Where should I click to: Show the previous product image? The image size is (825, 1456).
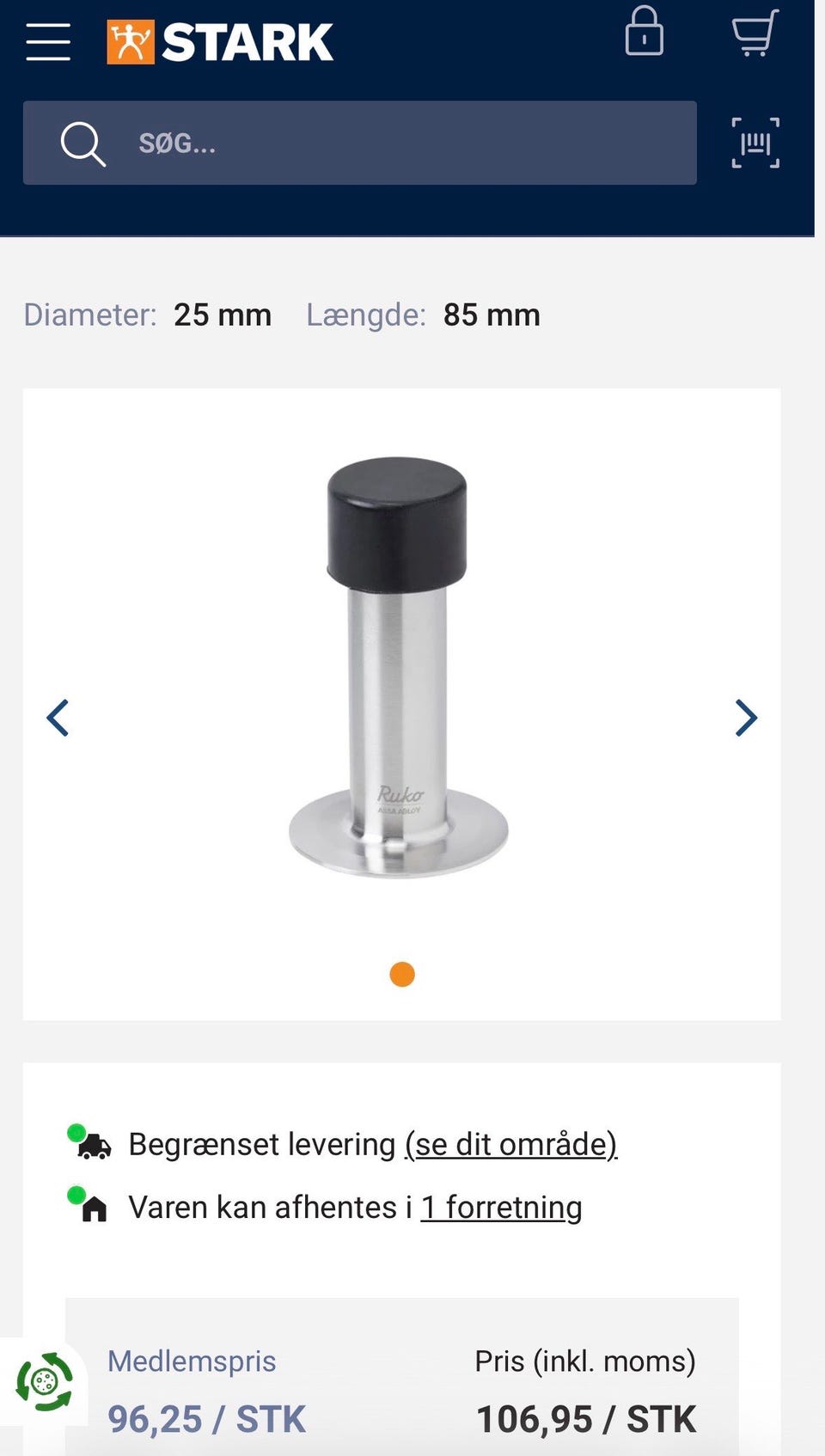point(58,718)
